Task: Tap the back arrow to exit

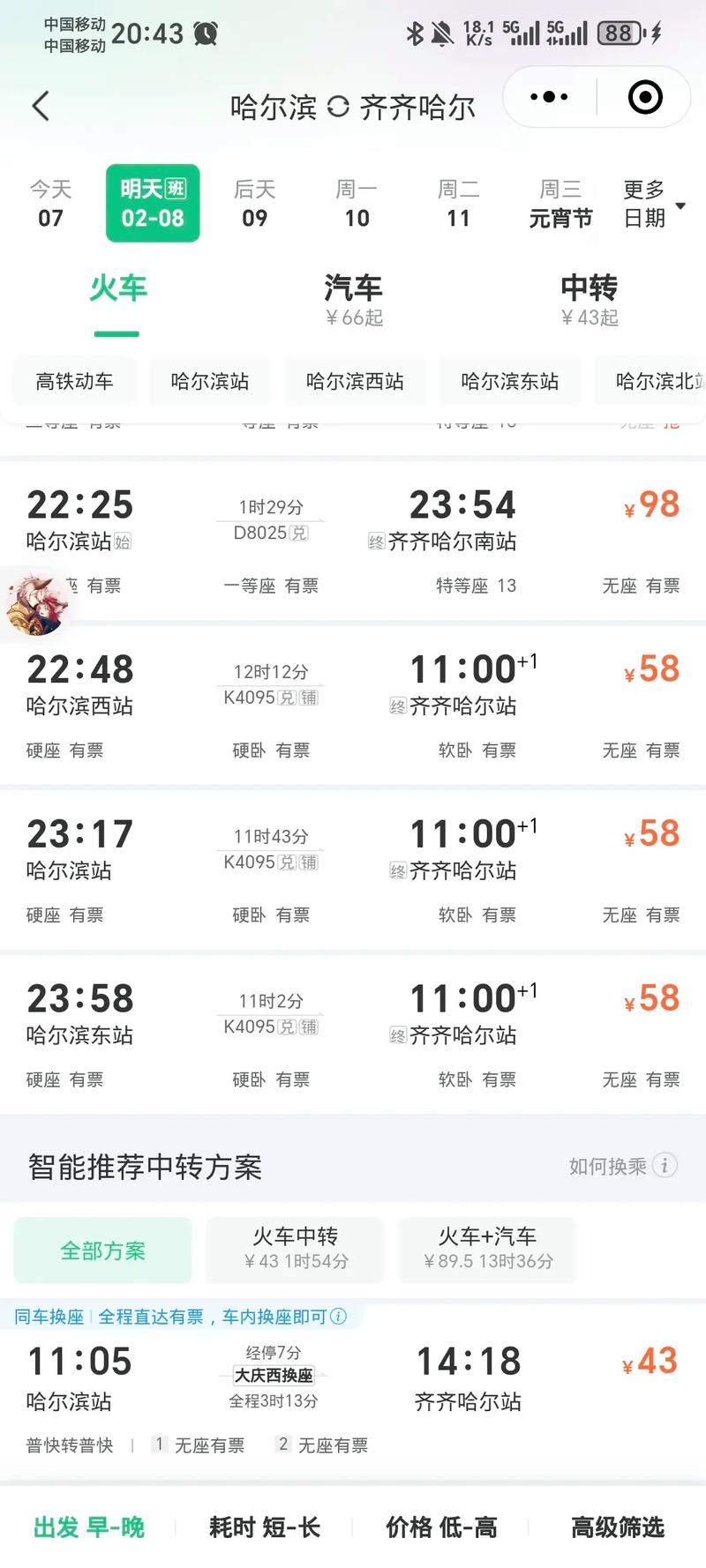Action: click(39, 104)
